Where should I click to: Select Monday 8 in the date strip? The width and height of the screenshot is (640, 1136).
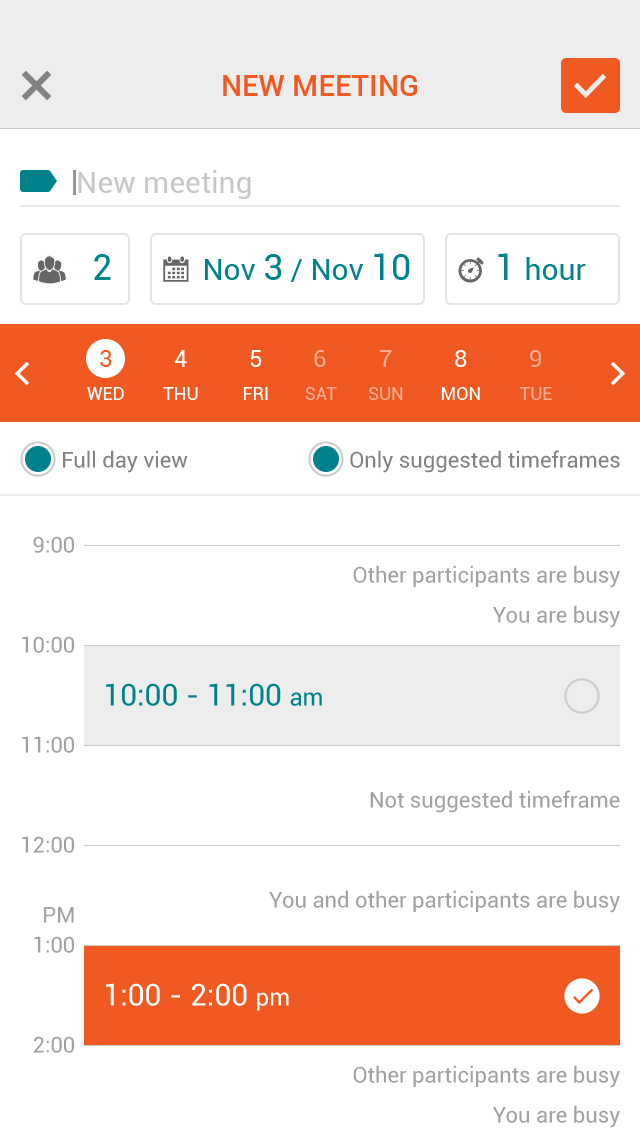[461, 373]
